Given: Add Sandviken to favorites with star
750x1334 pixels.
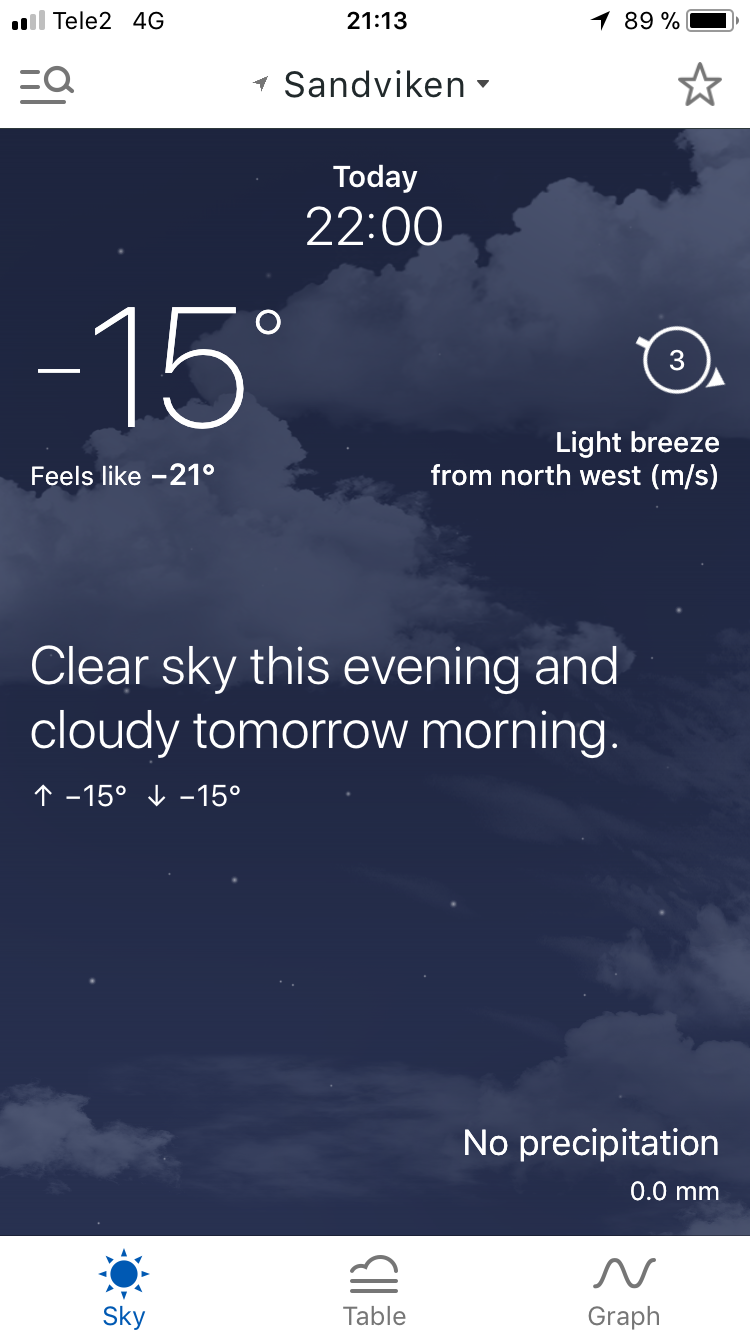Looking at the screenshot, I should pos(699,86).
